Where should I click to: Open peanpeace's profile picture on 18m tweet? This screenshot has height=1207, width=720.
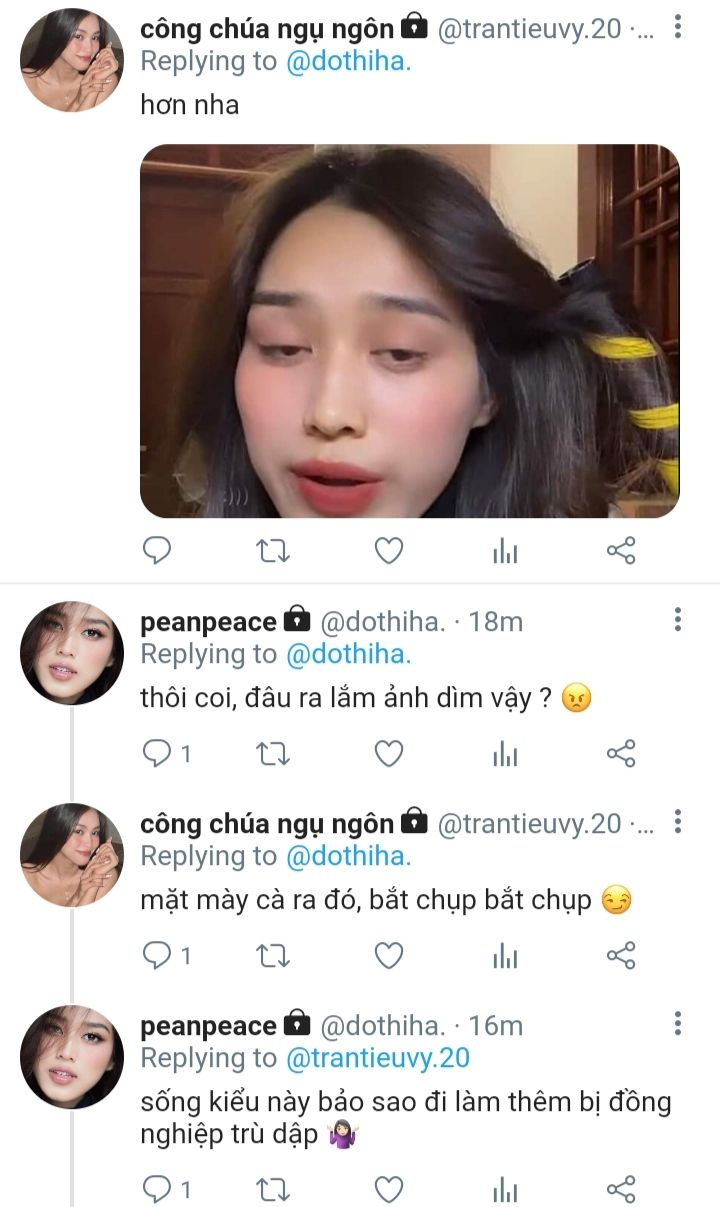(x=72, y=653)
